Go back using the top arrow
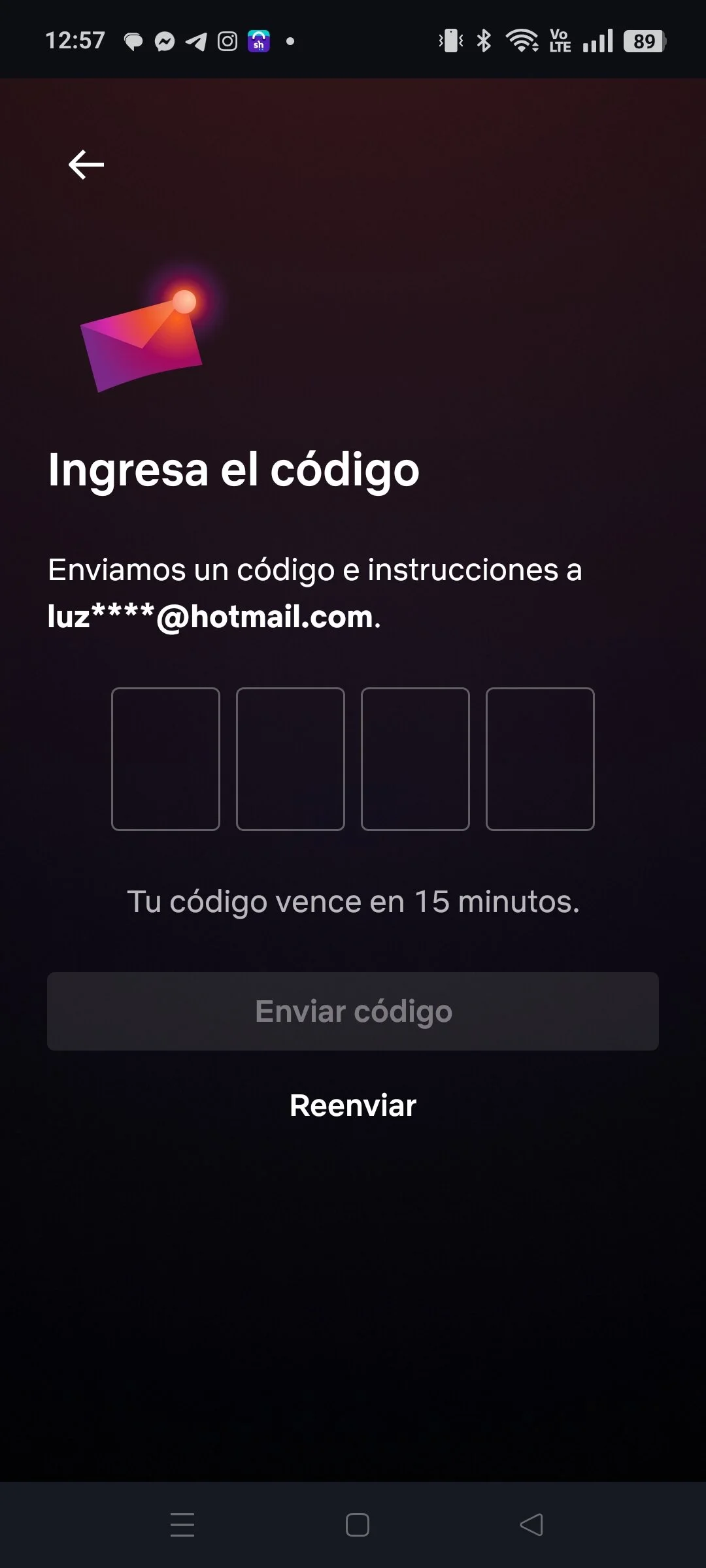Viewport: 706px width, 1568px height. pyautogui.click(x=86, y=165)
